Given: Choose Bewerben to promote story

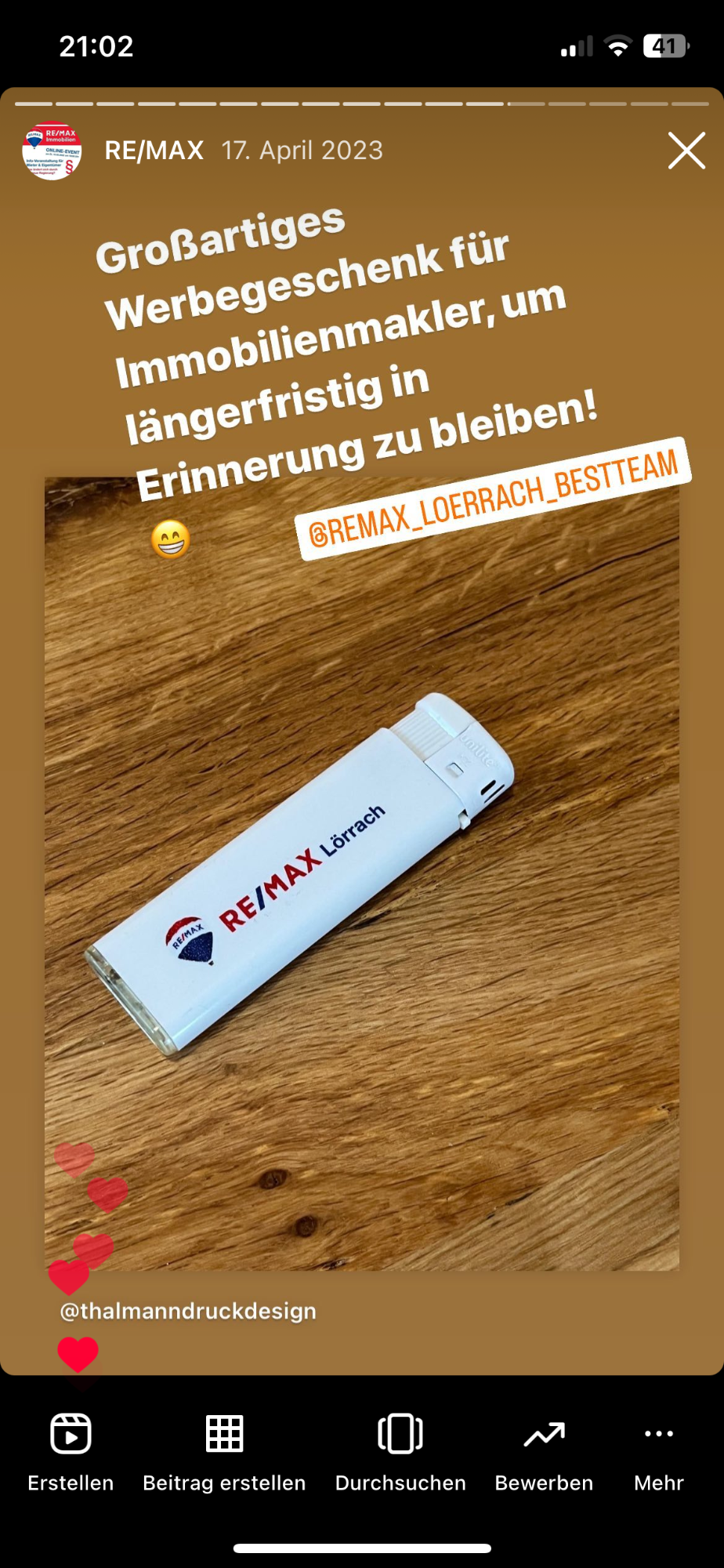Looking at the screenshot, I should pos(544,1453).
